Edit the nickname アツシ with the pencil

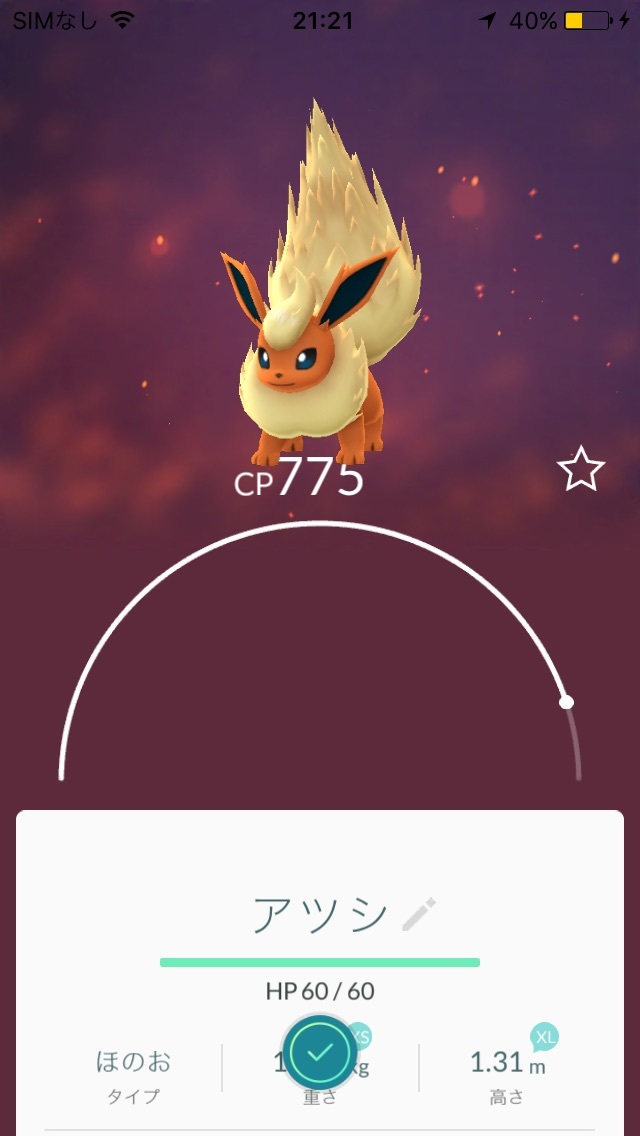pyautogui.click(x=419, y=914)
